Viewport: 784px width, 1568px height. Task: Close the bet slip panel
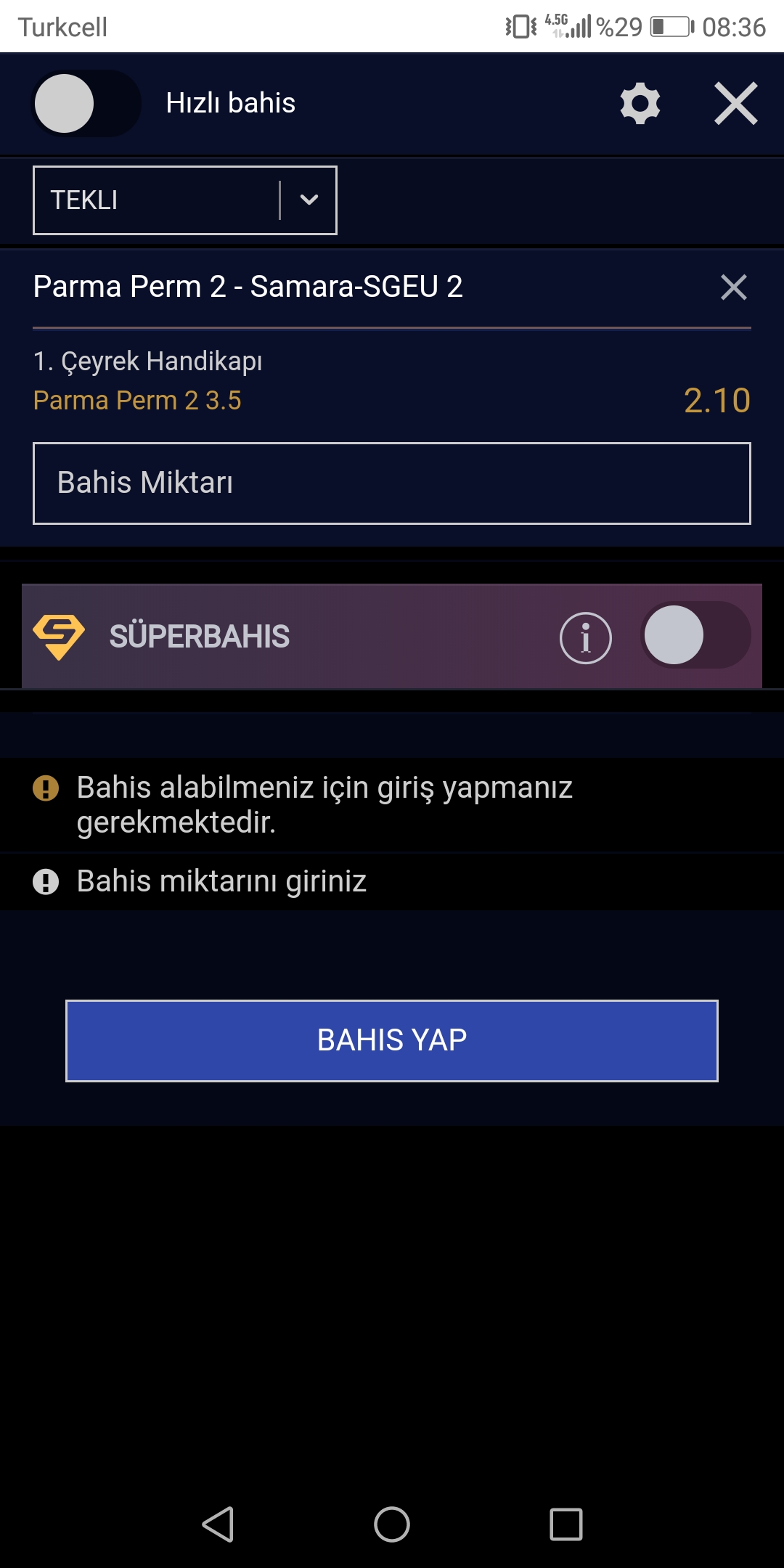[x=736, y=104]
